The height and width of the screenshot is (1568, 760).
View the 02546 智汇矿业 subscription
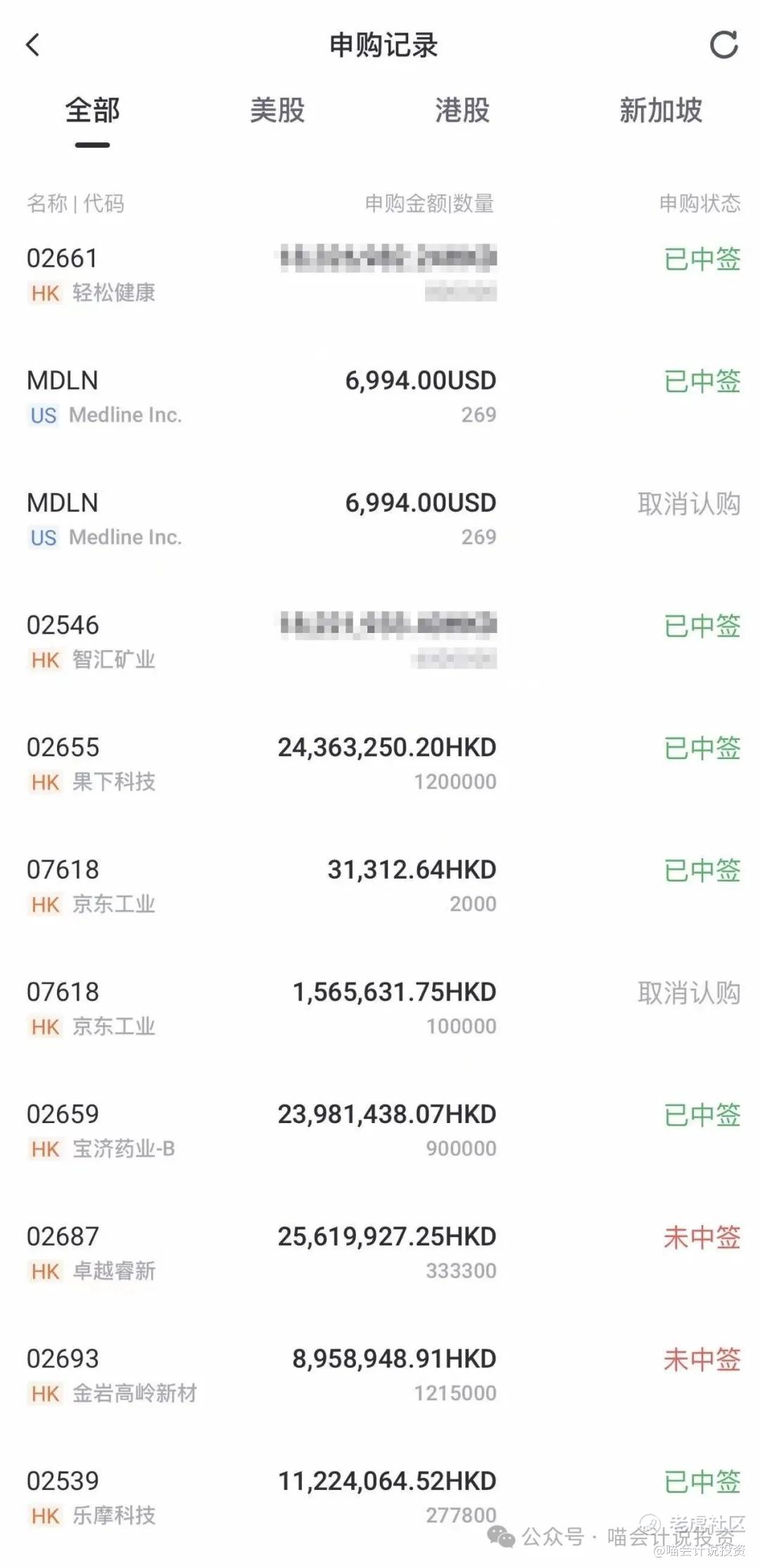380,641
